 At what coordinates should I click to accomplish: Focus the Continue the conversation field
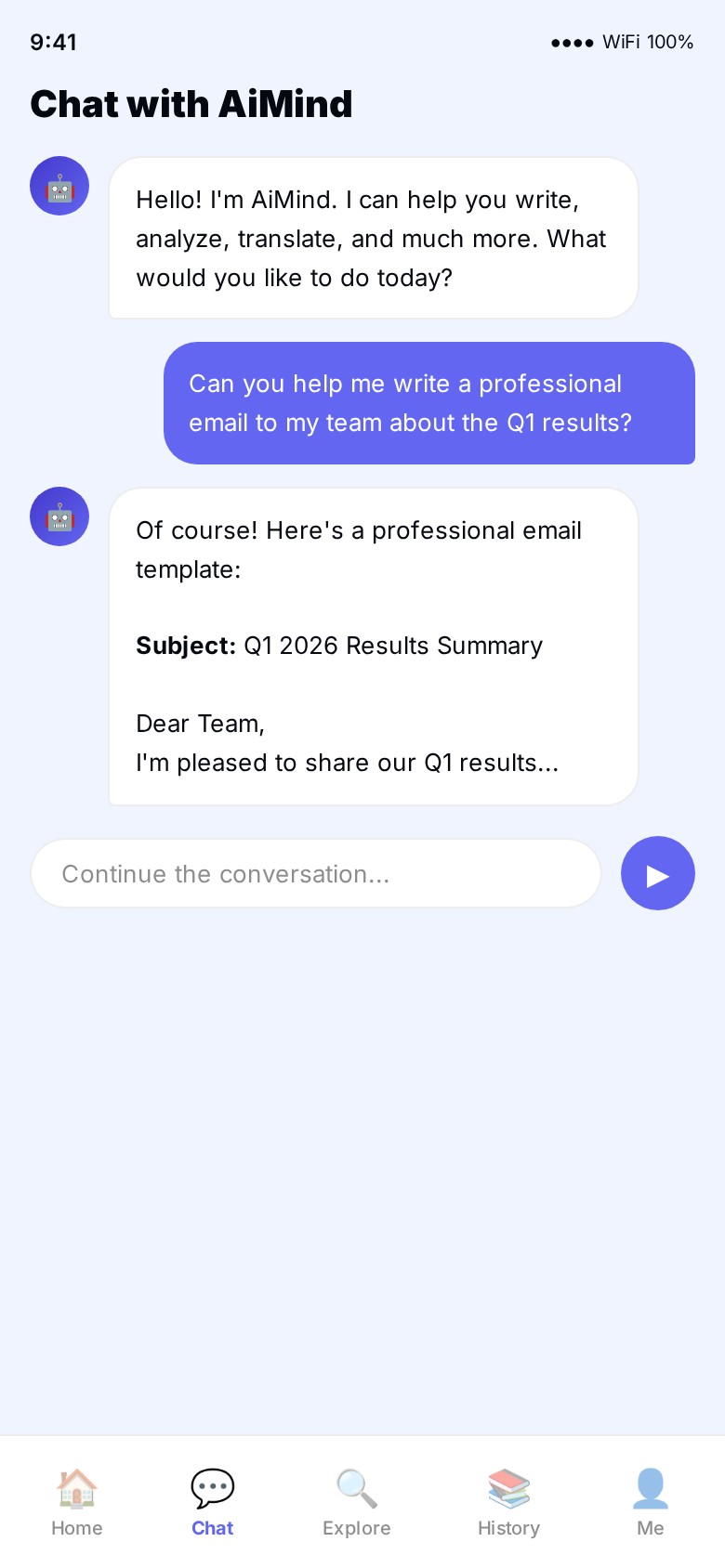[x=316, y=874]
